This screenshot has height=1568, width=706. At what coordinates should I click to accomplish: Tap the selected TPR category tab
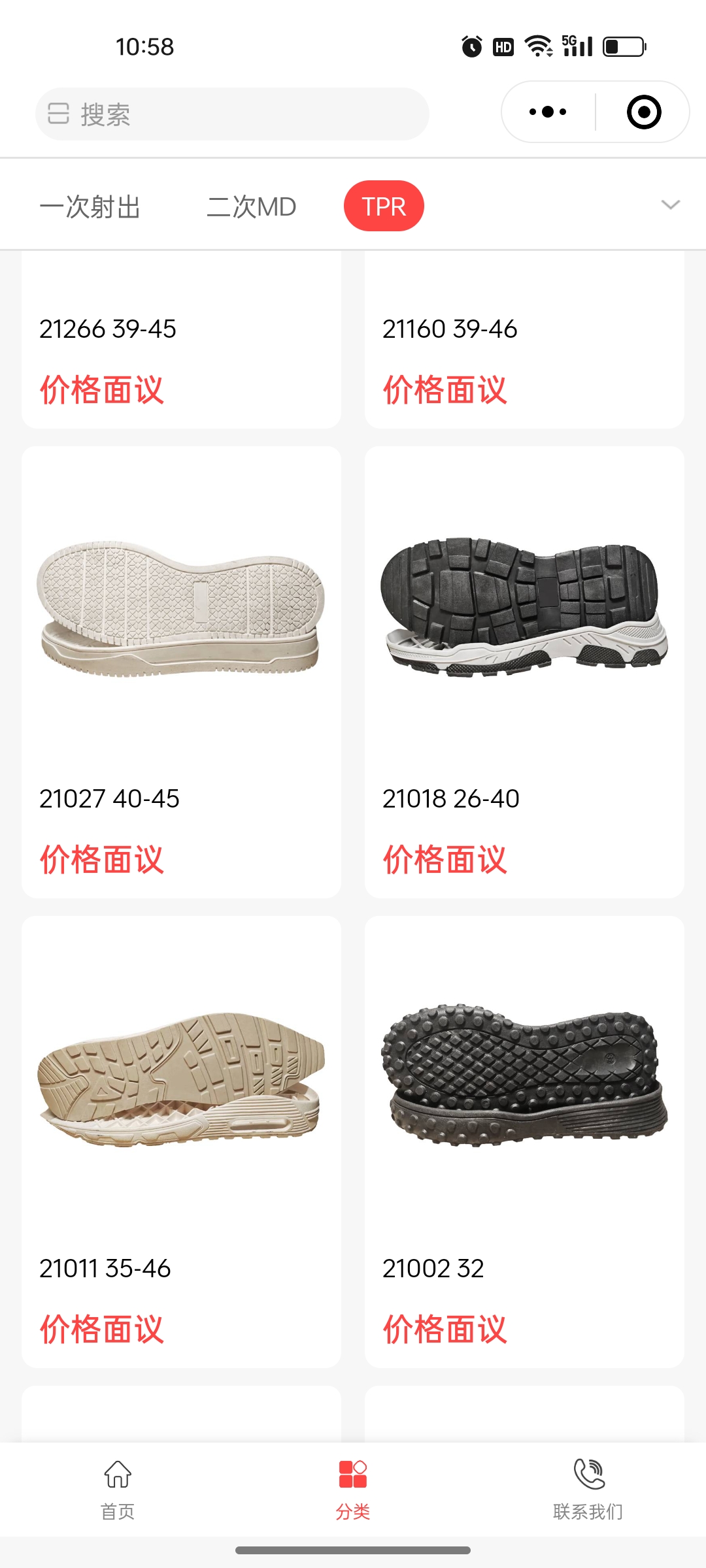click(x=384, y=206)
